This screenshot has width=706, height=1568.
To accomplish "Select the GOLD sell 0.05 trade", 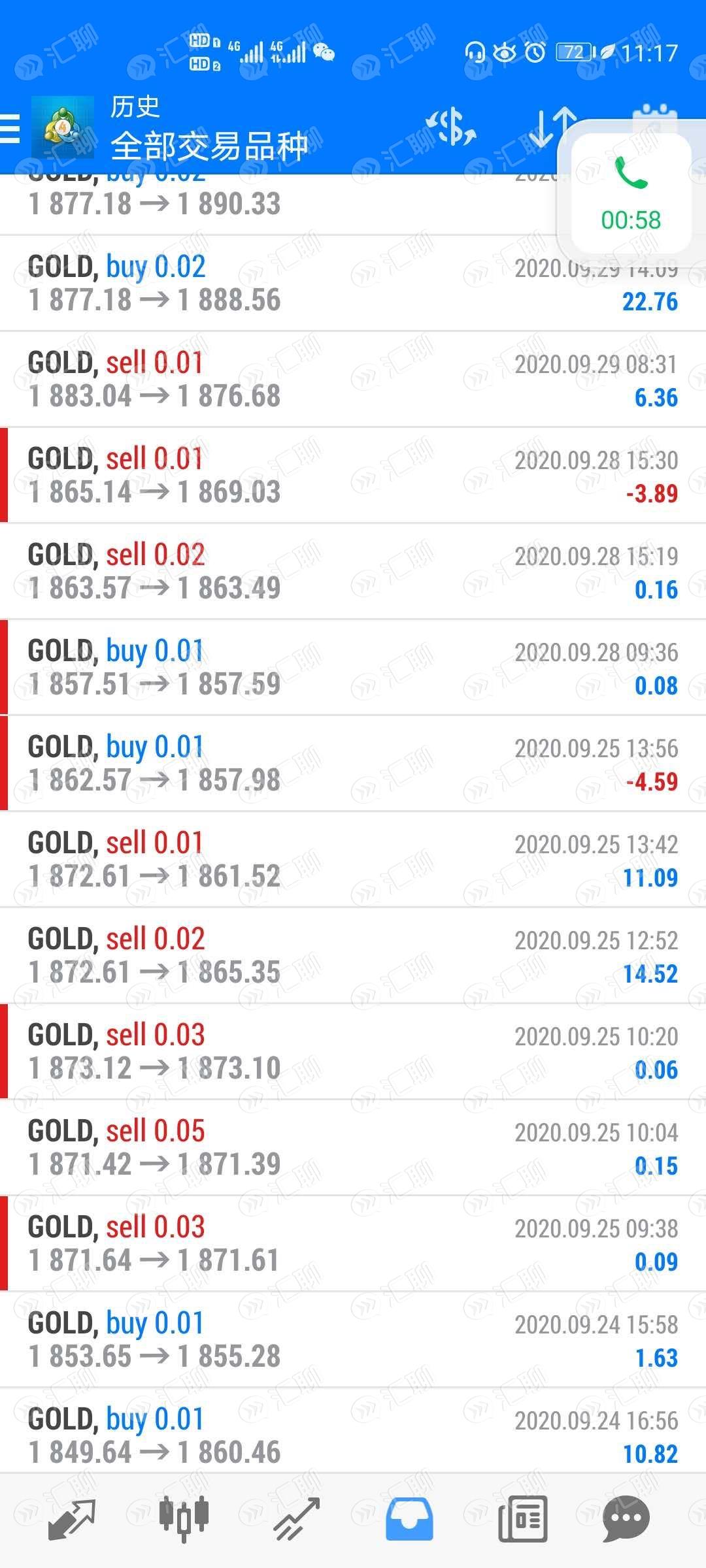I will (353, 1148).
